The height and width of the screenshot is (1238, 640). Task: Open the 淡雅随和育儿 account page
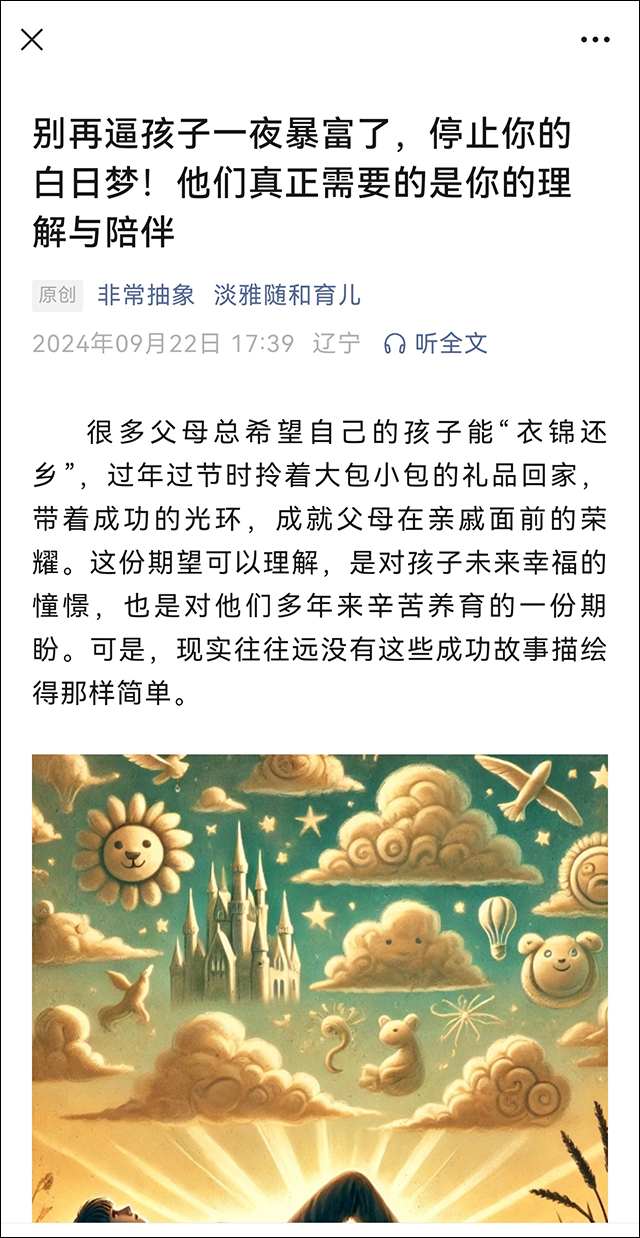click(287, 295)
